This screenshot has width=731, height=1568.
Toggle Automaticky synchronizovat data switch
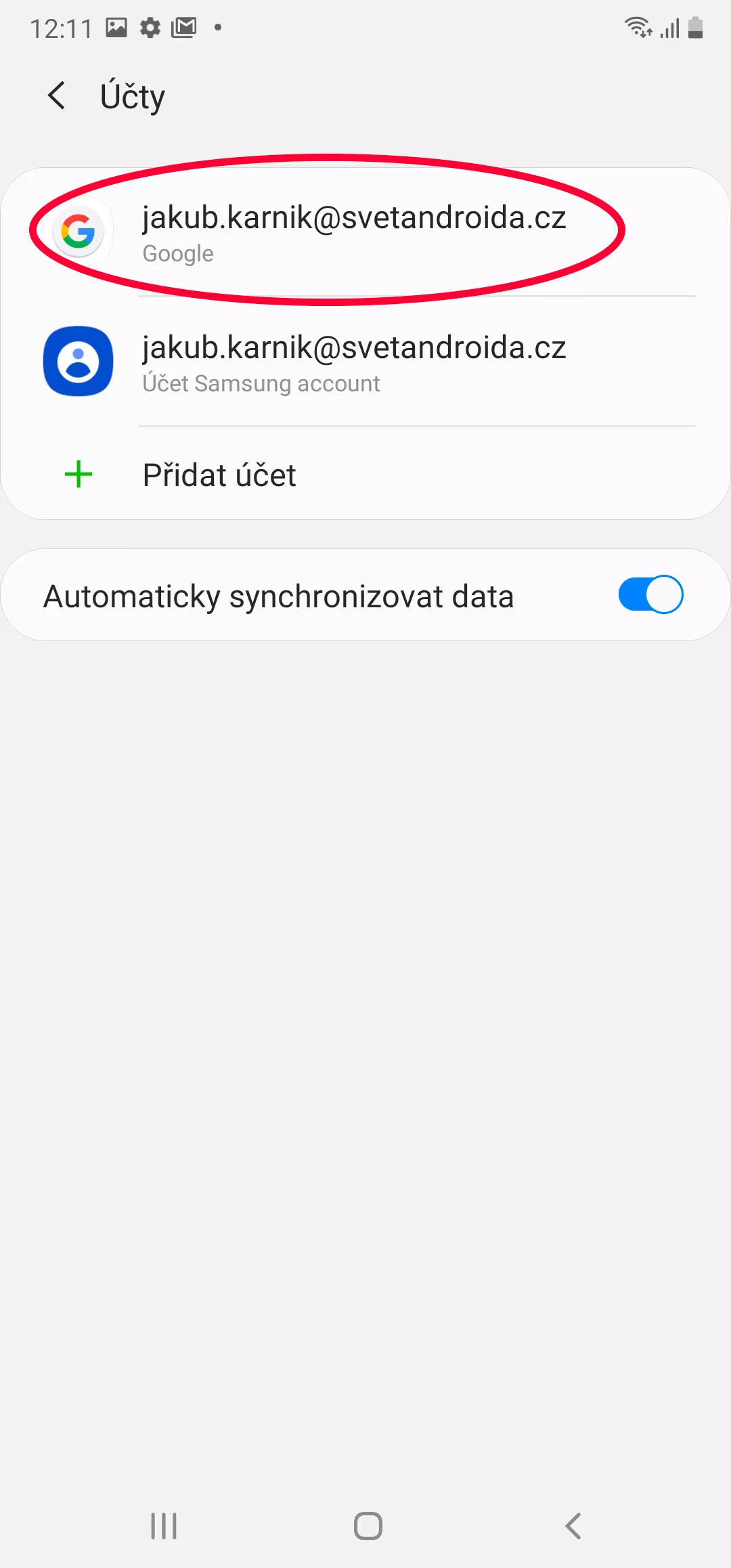click(x=650, y=594)
